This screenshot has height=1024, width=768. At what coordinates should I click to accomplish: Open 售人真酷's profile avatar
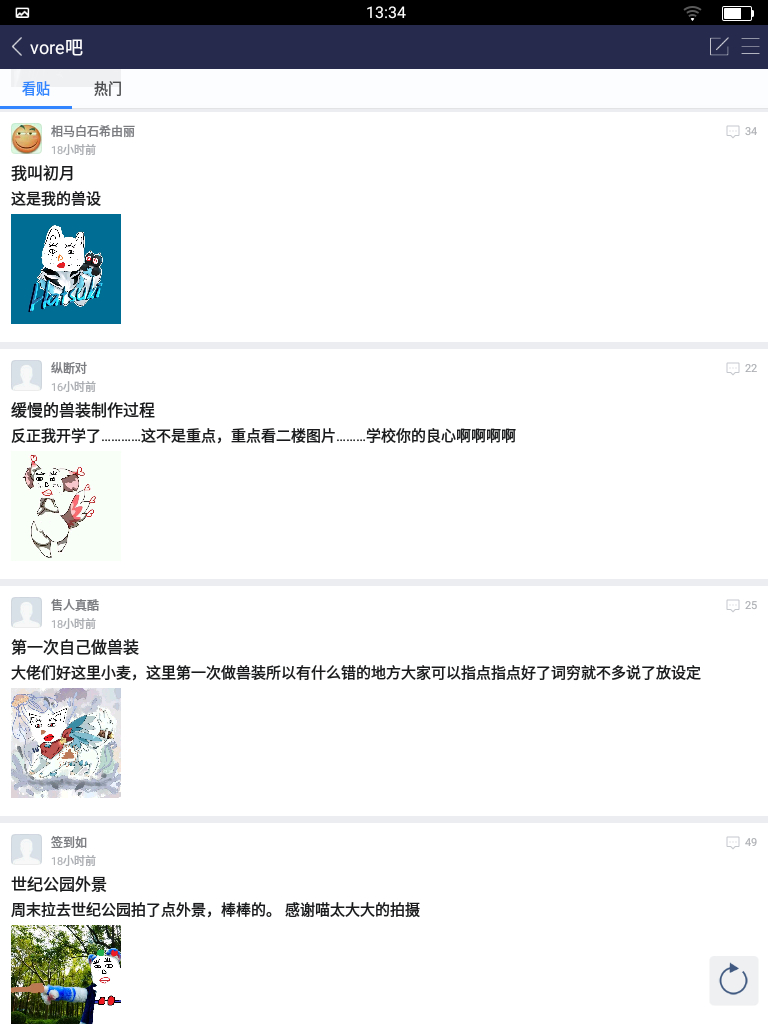(x=26, y=613)
